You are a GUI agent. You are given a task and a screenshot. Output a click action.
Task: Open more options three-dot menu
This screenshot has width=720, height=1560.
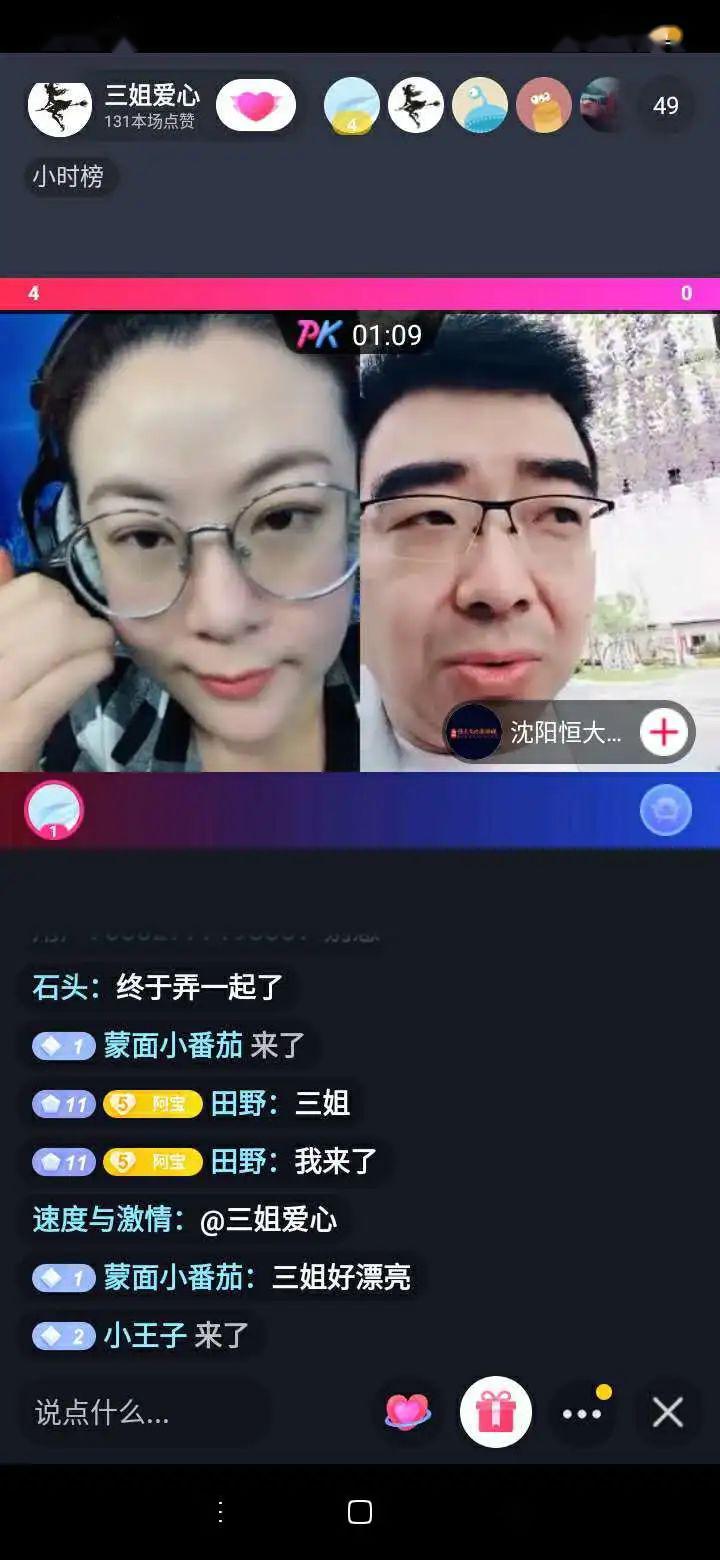(x=582, y=1412)
